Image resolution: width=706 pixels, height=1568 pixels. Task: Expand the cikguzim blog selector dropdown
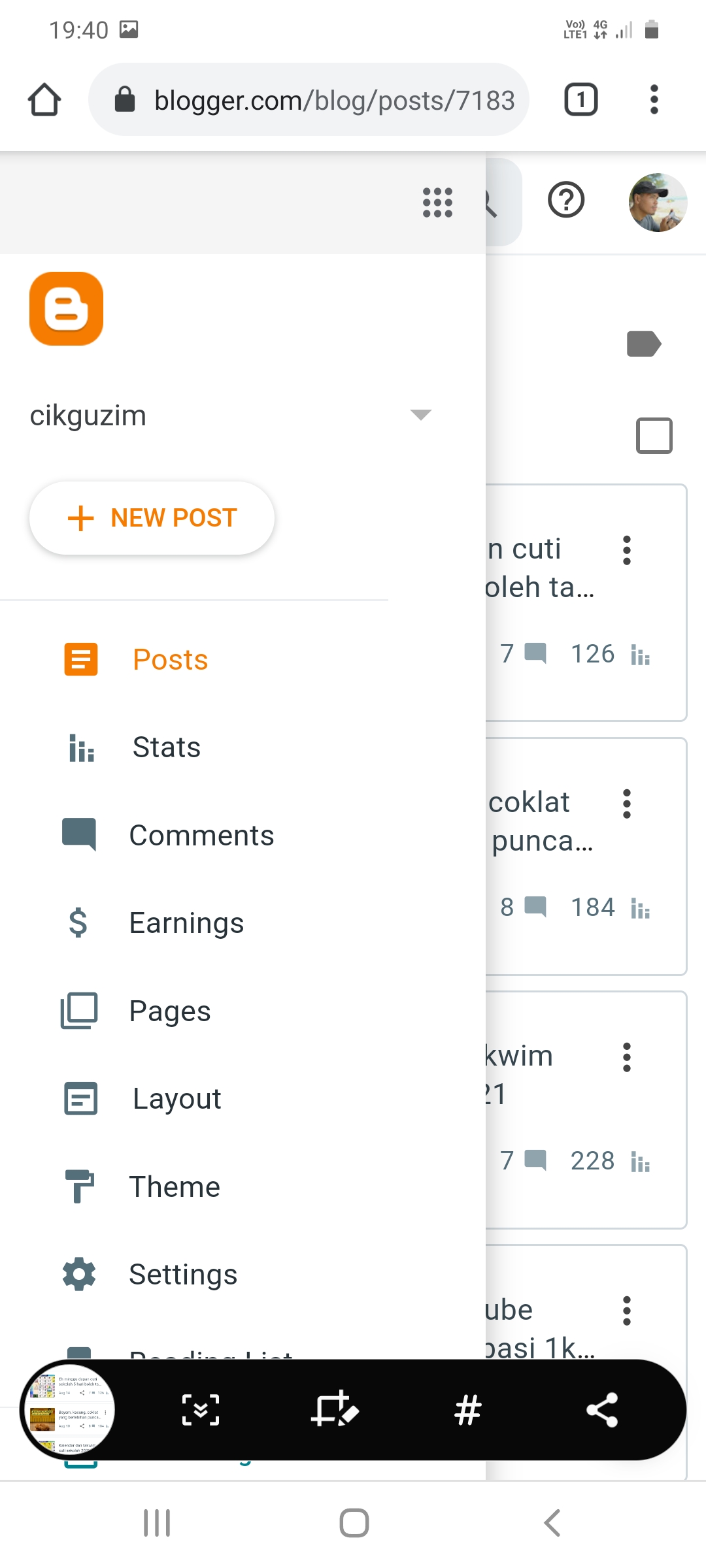(420, 414)
